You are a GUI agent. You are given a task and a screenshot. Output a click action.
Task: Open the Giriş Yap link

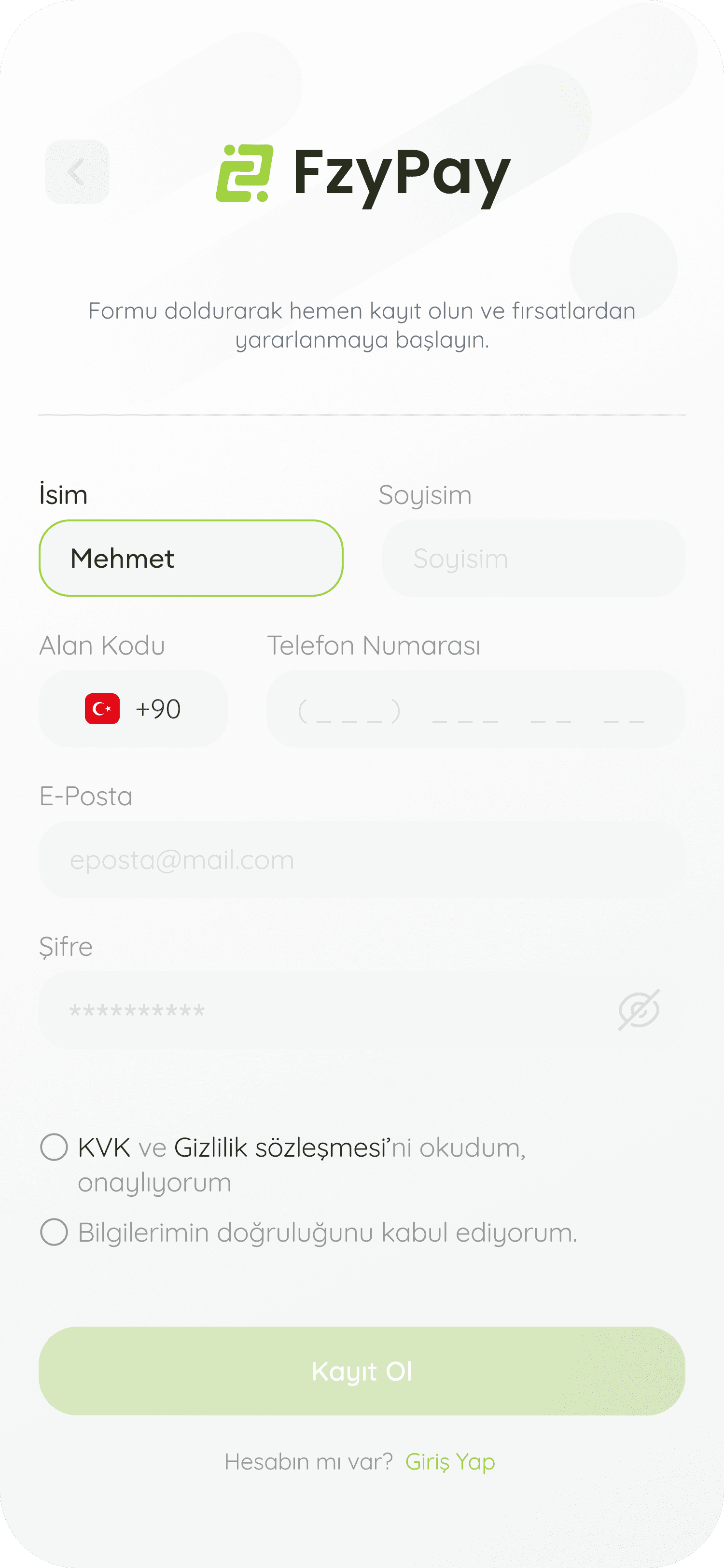coord(450,1462)
